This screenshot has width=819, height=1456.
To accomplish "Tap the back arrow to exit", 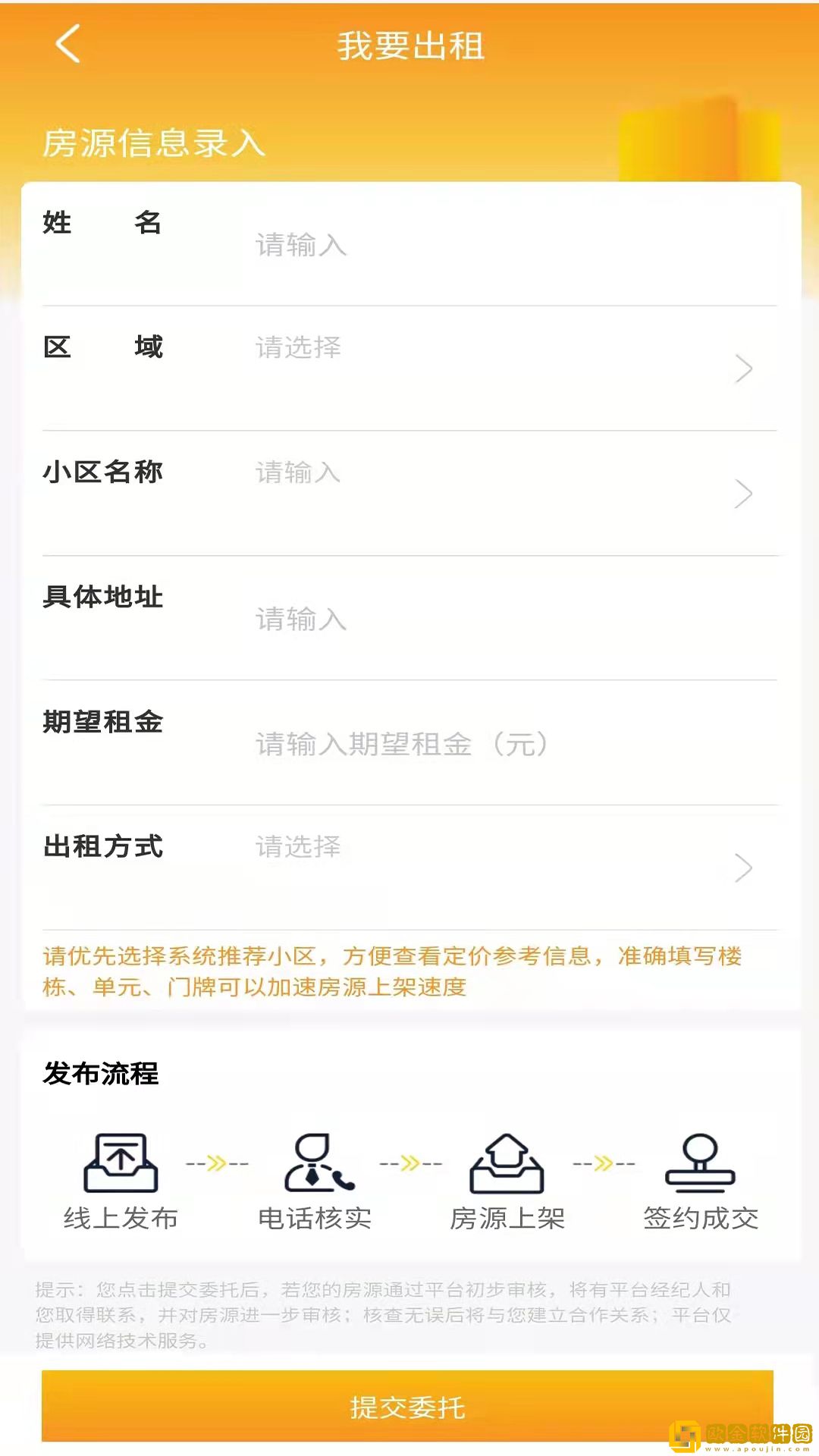I will tap(67, 45).
